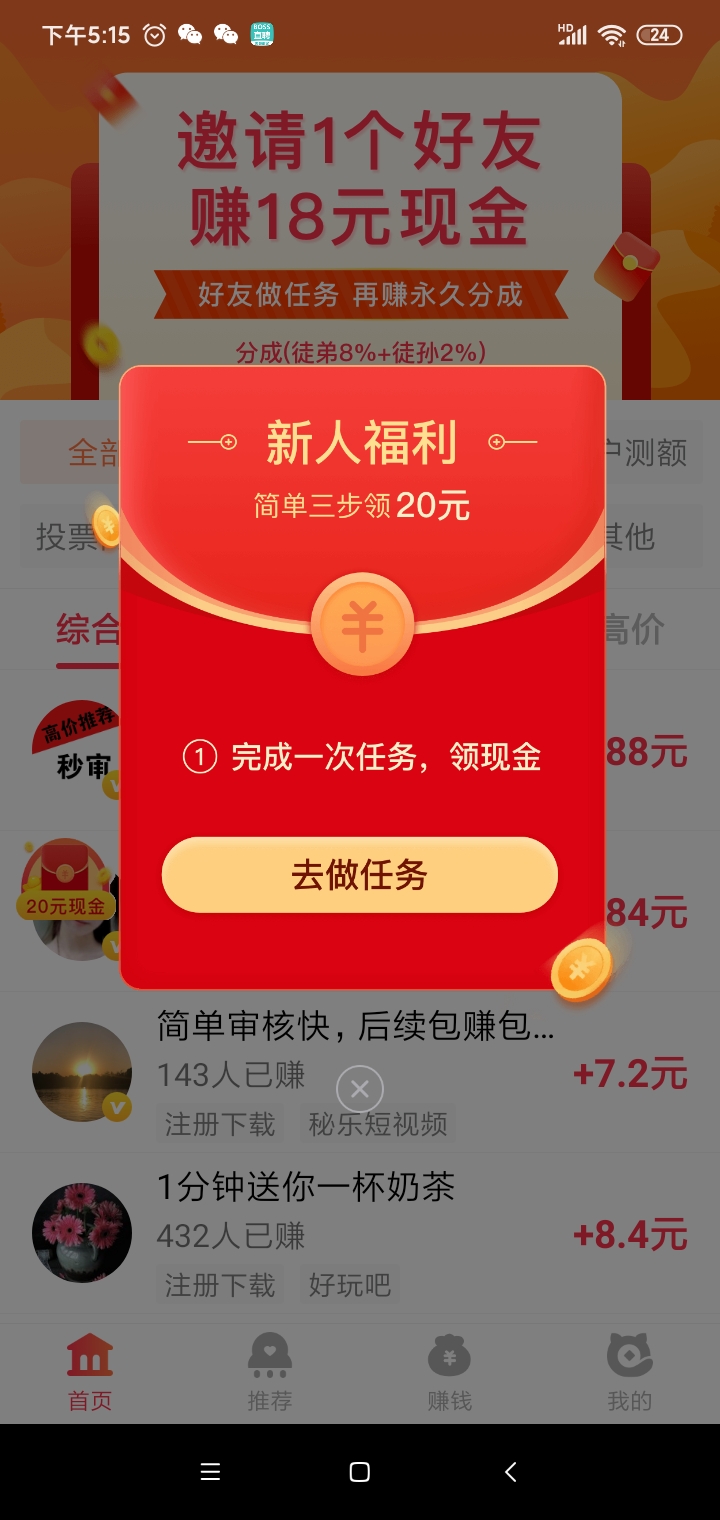720x1520 pixels.
Task: Open the 1分钟送你一杯奶茶 task
Action: coord(360,1233)
